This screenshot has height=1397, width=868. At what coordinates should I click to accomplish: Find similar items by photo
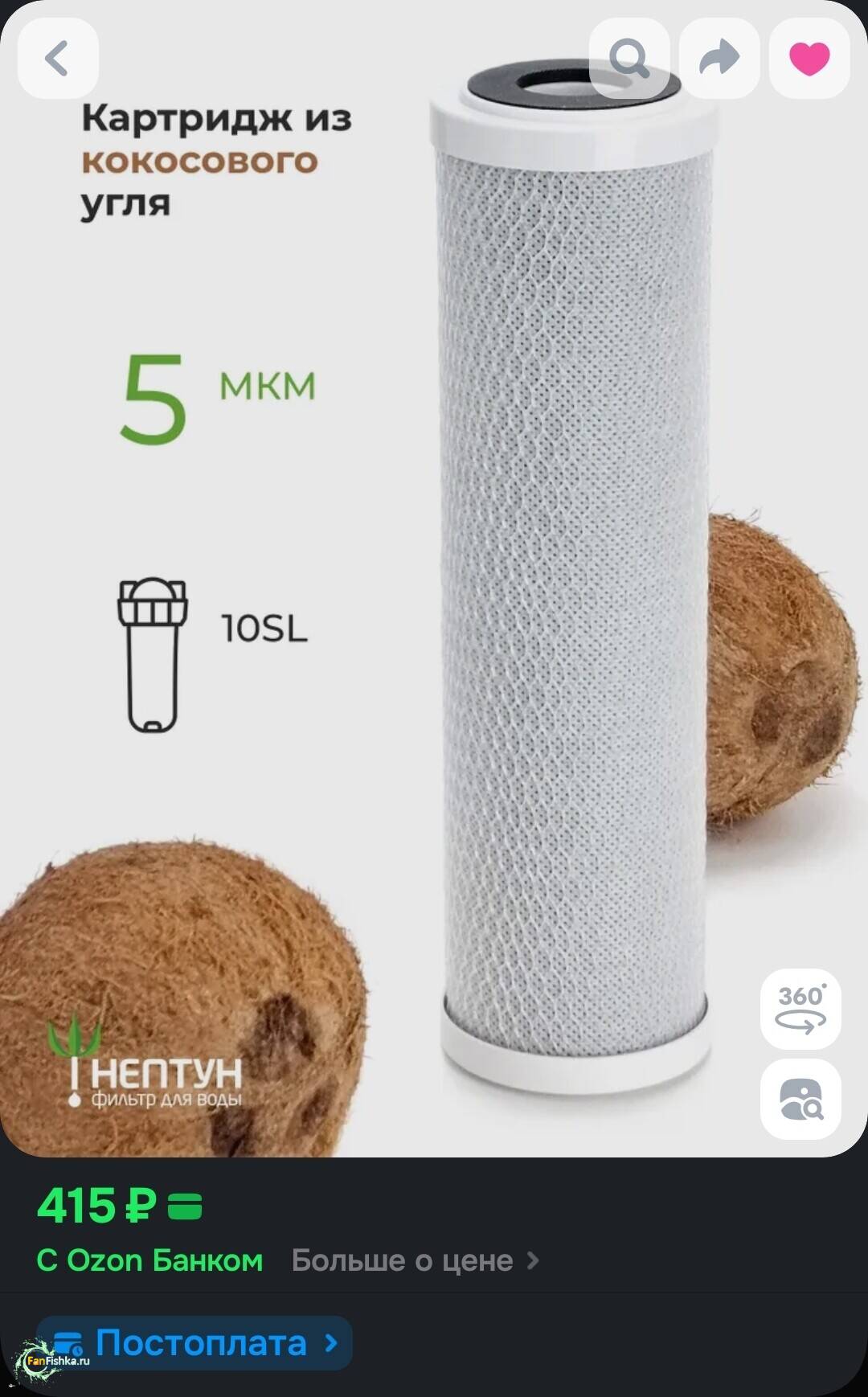(x=800, y=1099)
